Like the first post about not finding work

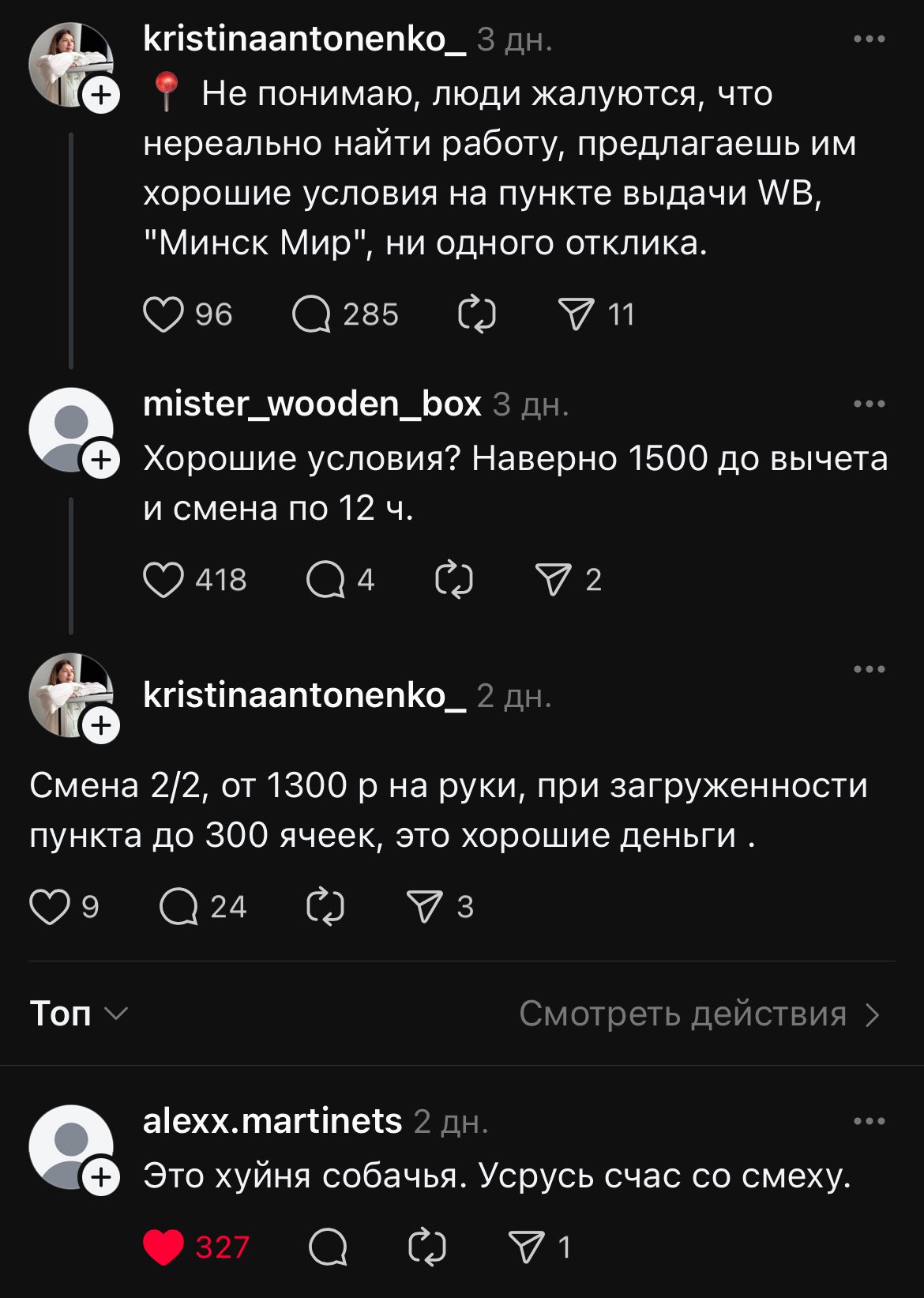click(x=163, y=314)
